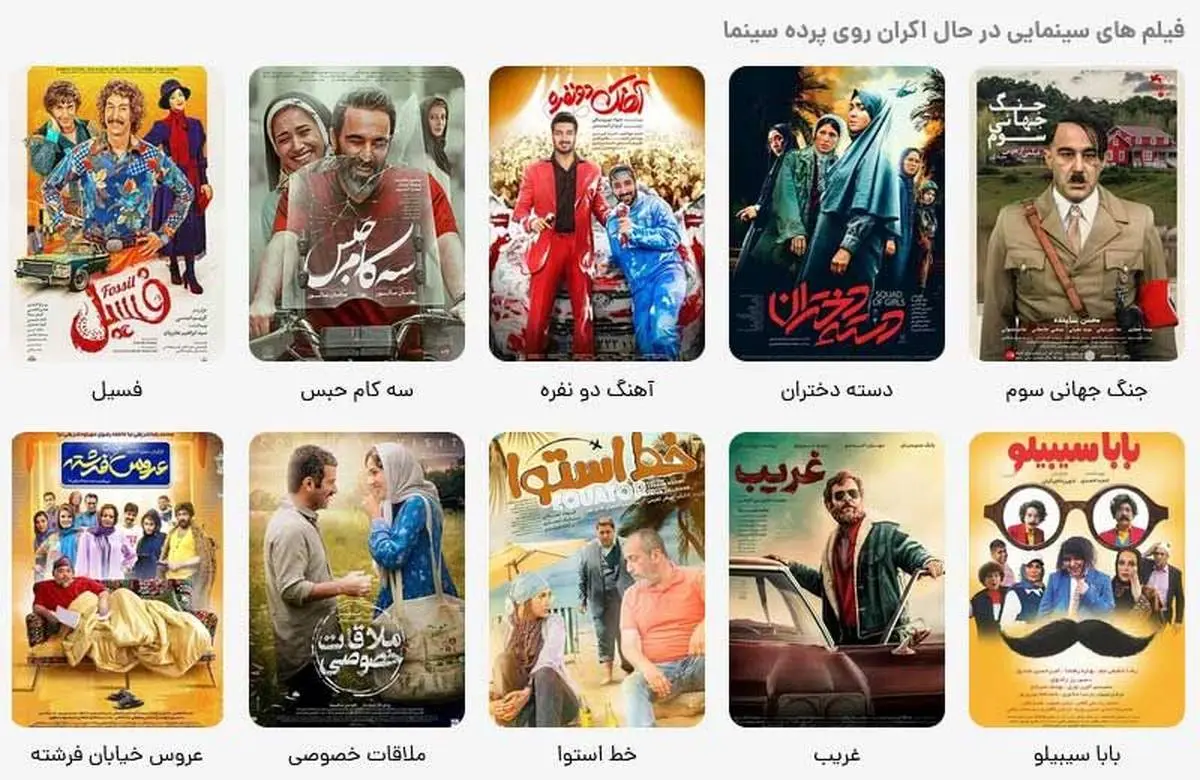Open the movie card for فسیل
Screen dimensions: 1200x780
tap(117, 213)
